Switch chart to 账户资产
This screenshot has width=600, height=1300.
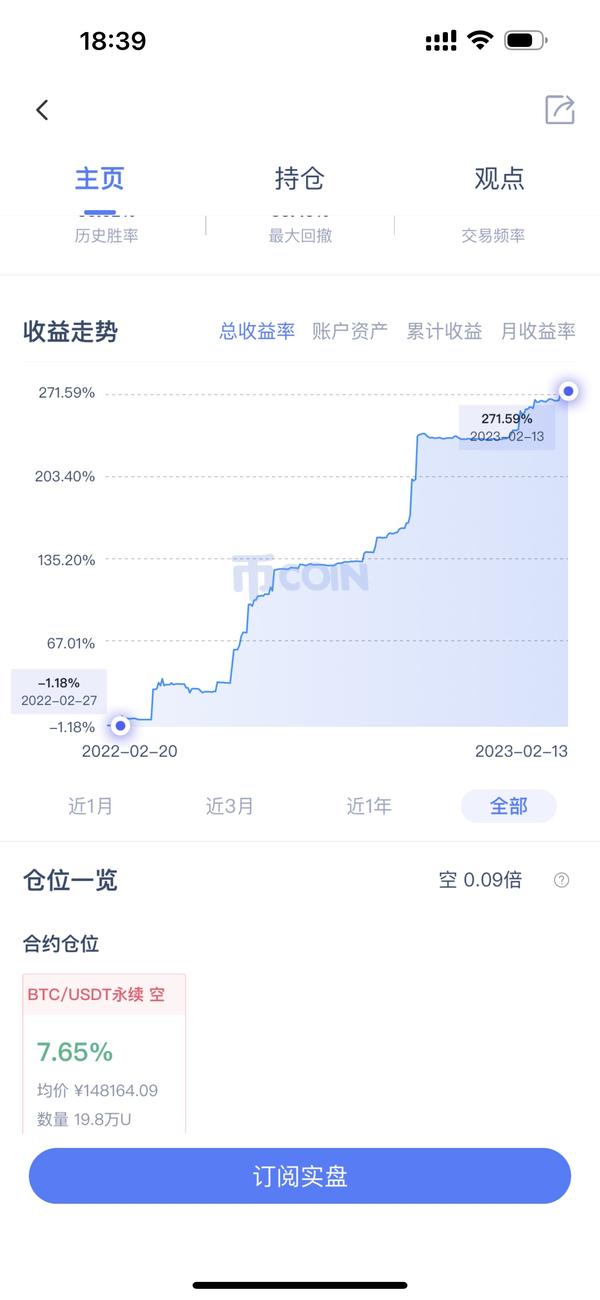[350, 331]
